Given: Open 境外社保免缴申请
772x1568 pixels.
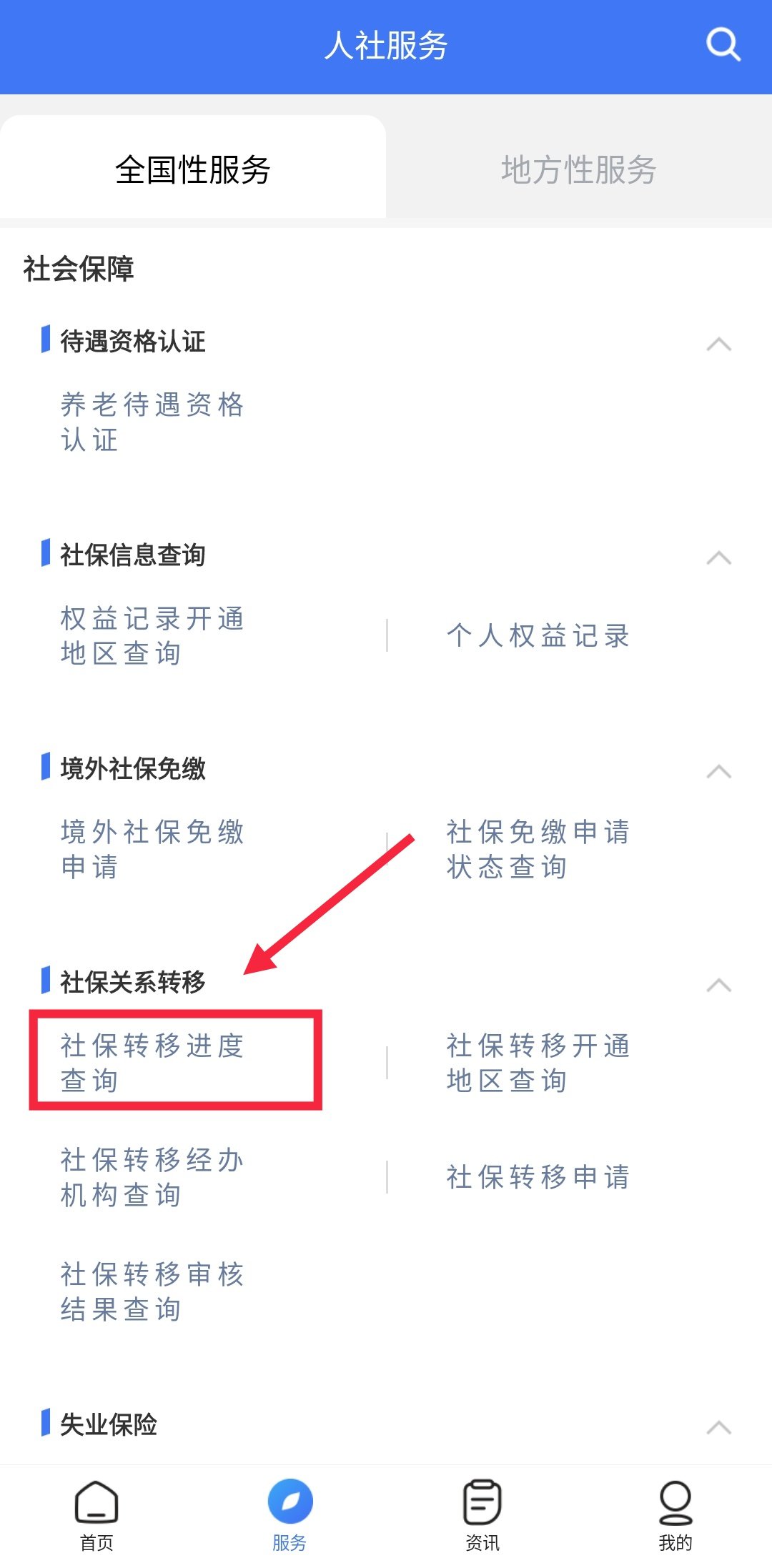Looking at the screenshot, I should coord(152,850).
